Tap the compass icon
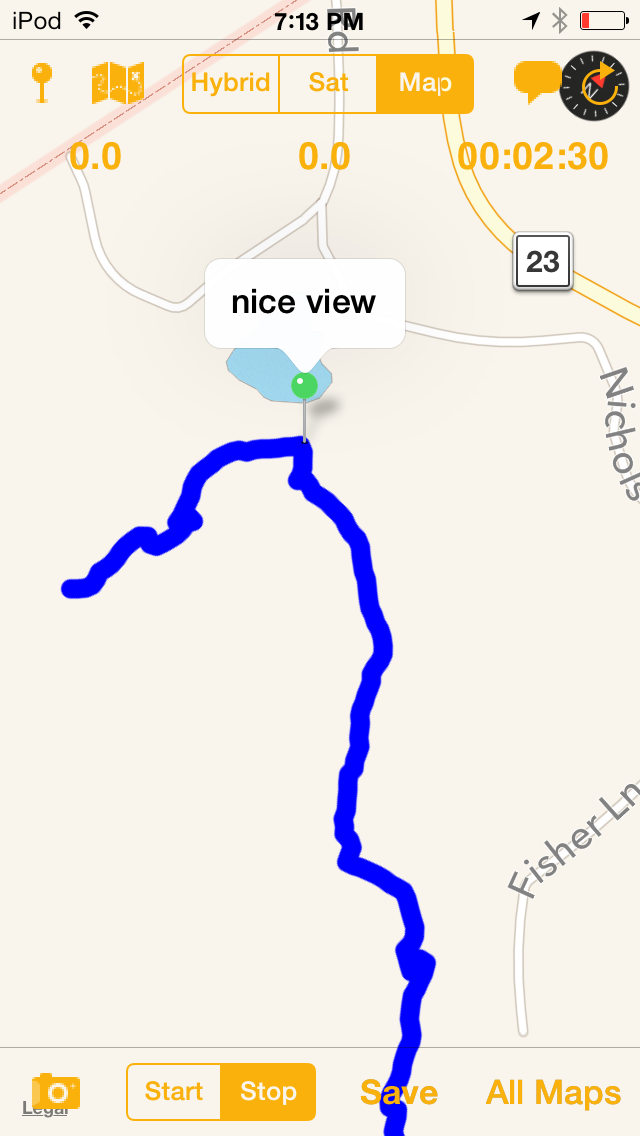 click(x=594, y=85)
